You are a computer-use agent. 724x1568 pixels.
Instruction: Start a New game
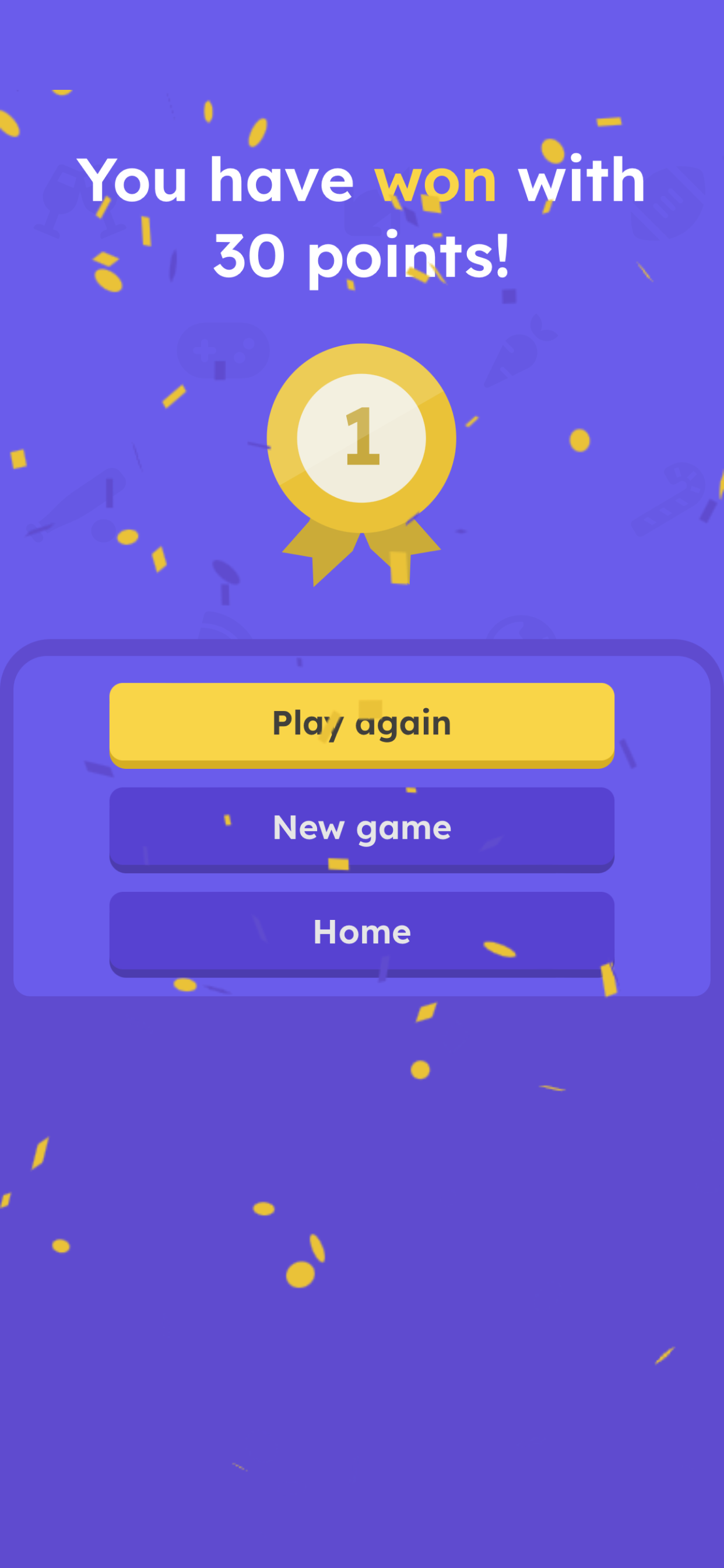361,828
